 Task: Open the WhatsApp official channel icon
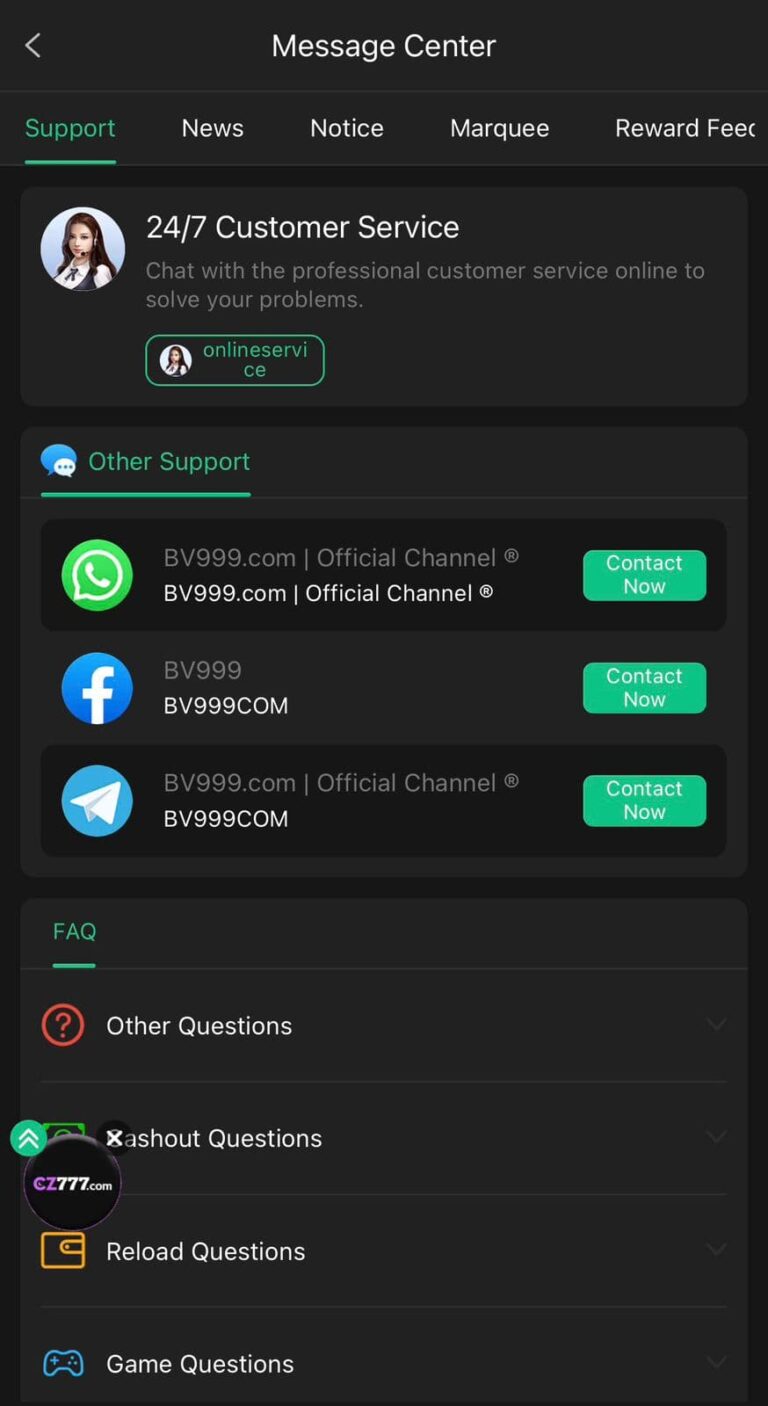coord(97,575)
